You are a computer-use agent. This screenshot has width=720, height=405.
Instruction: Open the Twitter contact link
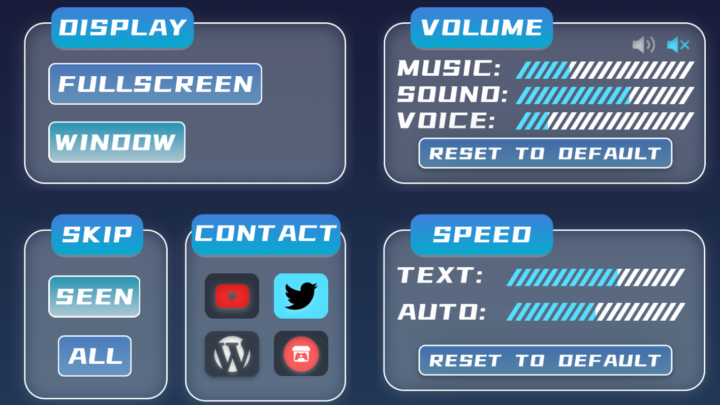pos(301,296)
